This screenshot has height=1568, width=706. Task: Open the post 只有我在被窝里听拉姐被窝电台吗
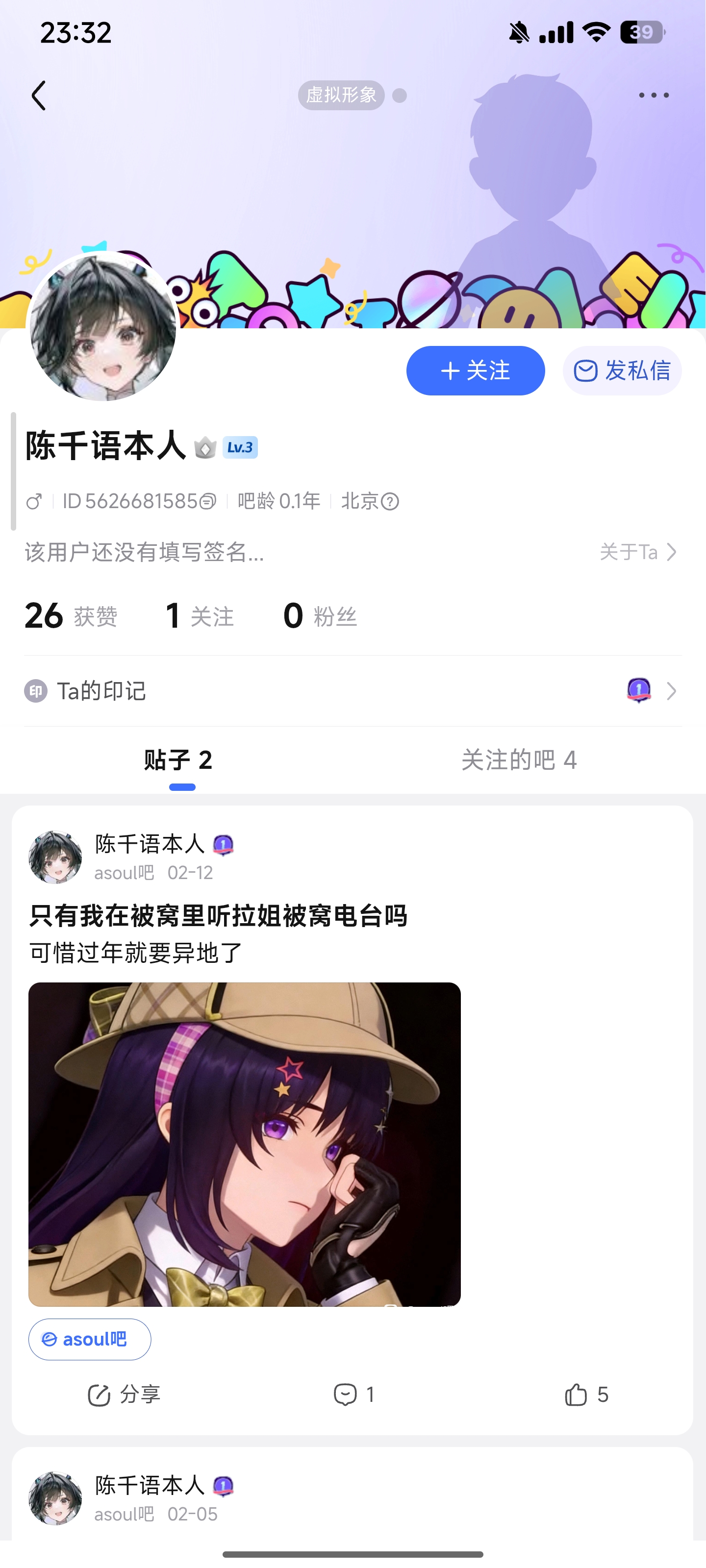(x=218, y=915)
